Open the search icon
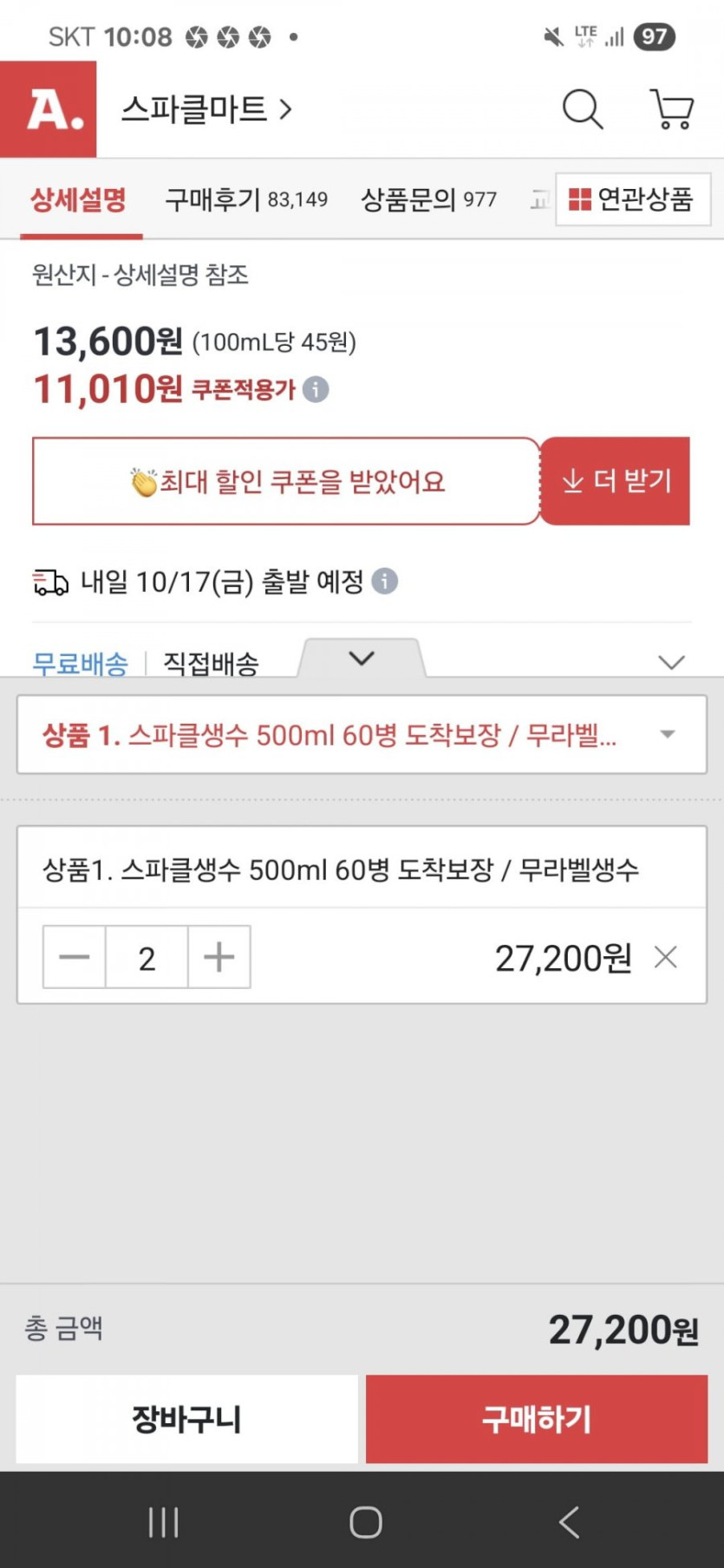Screen dimensions: 724x1568 (582, 110)
